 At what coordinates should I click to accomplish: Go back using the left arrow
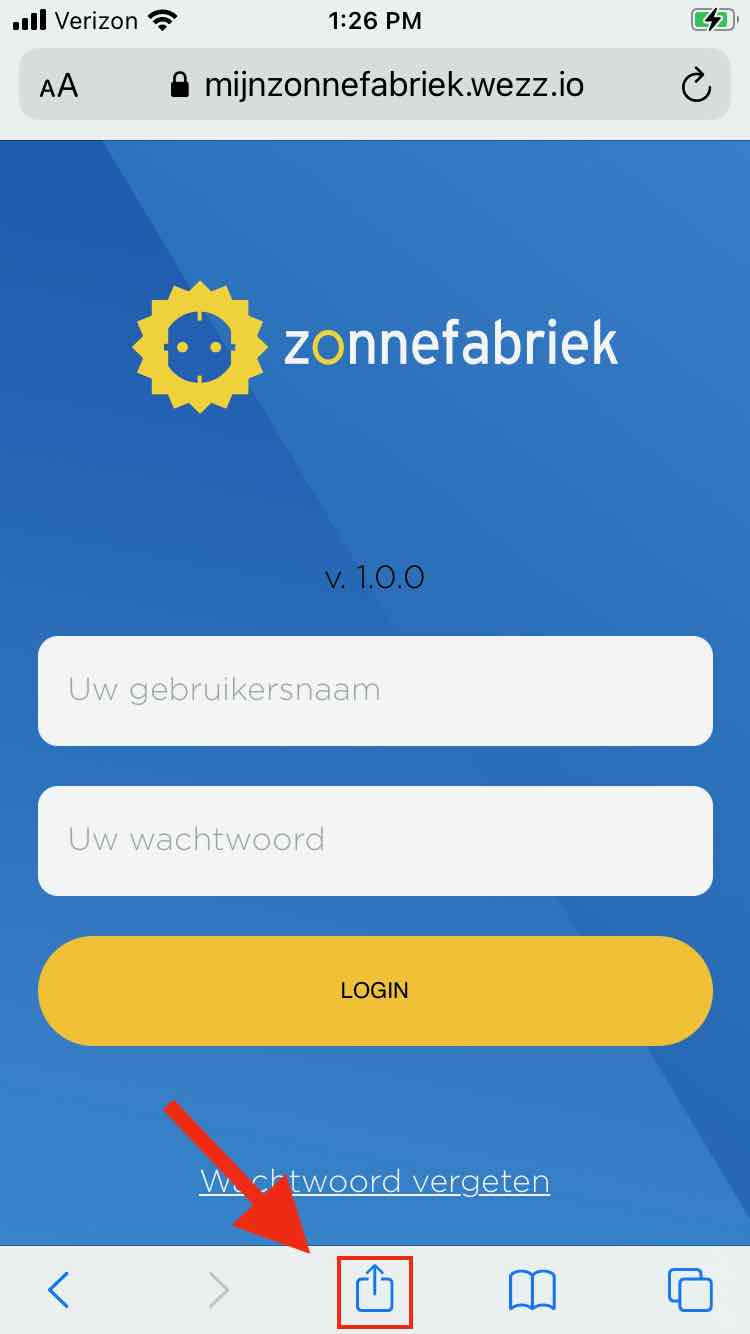point(58,1290)
